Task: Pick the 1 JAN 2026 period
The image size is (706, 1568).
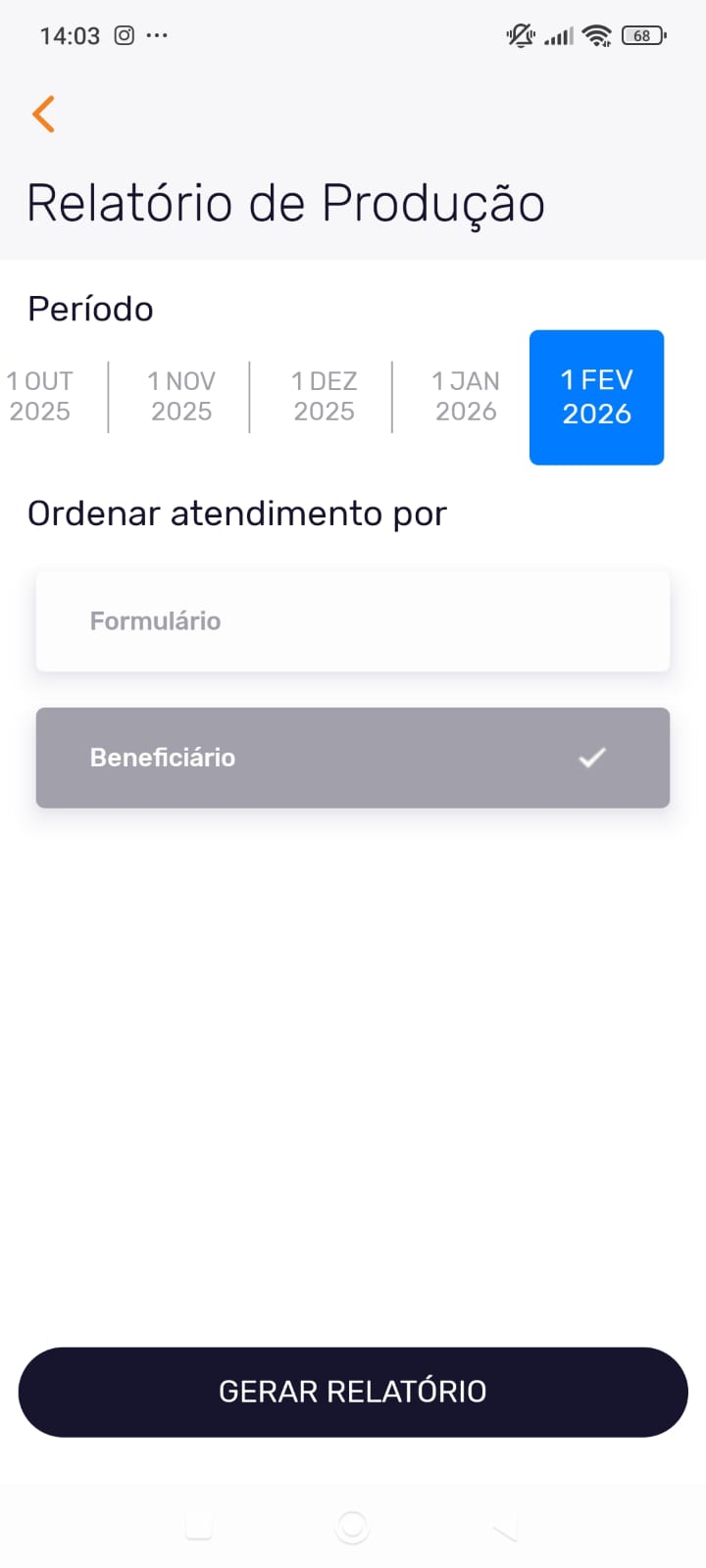Action: (466, 396)
